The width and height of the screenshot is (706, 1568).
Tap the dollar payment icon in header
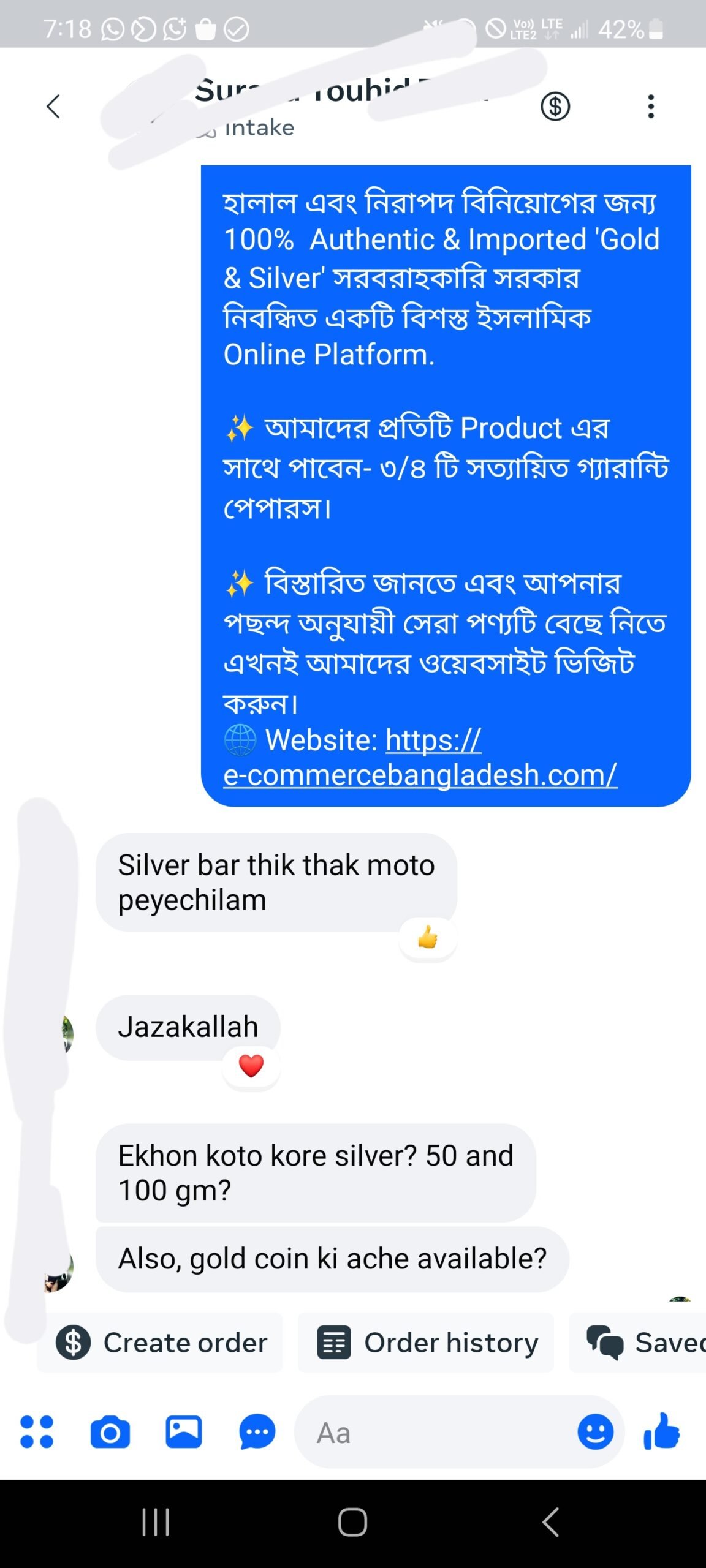pyautogui.click(x=555, y=107)
